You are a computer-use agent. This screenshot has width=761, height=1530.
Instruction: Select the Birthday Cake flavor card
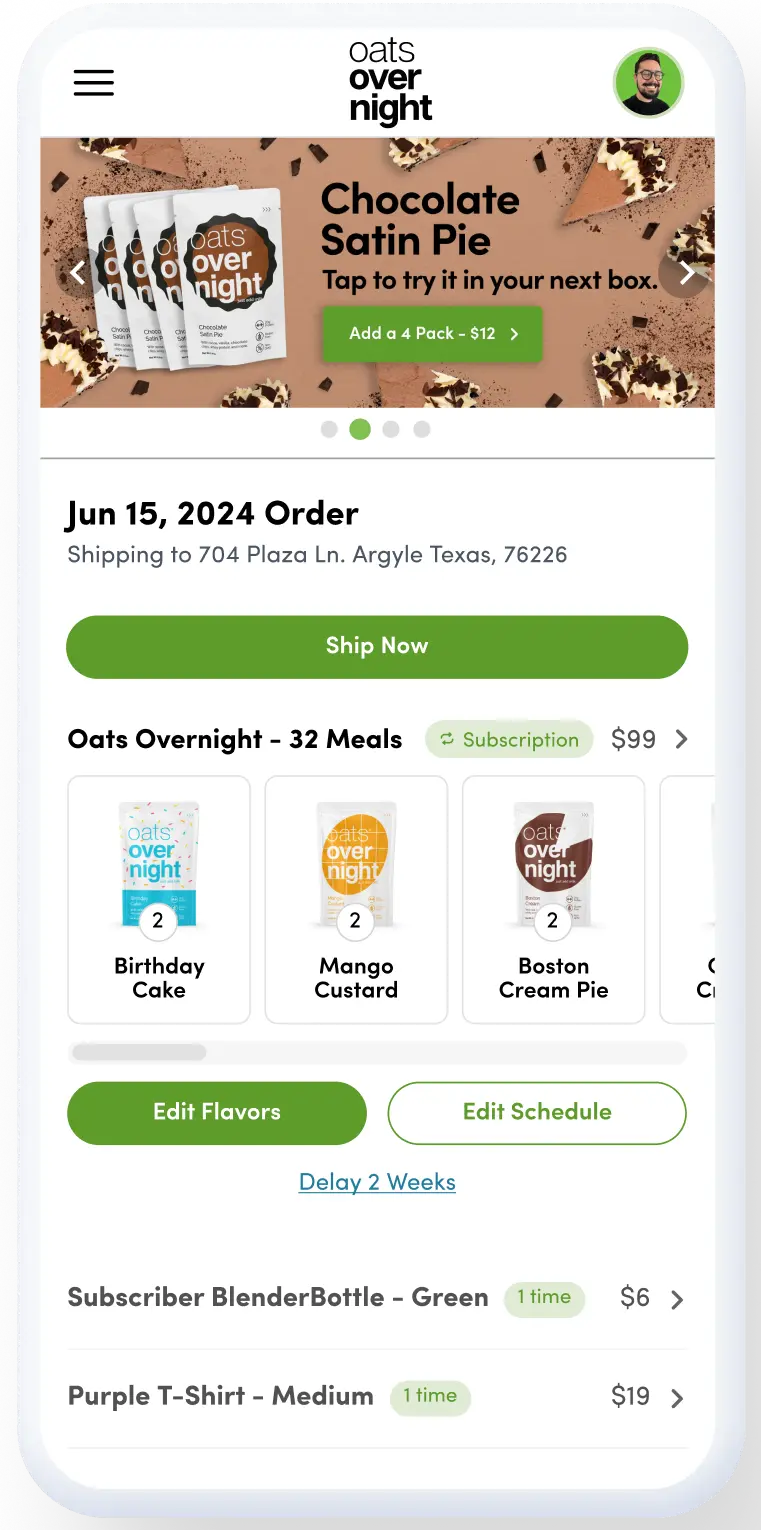[158, 900]
